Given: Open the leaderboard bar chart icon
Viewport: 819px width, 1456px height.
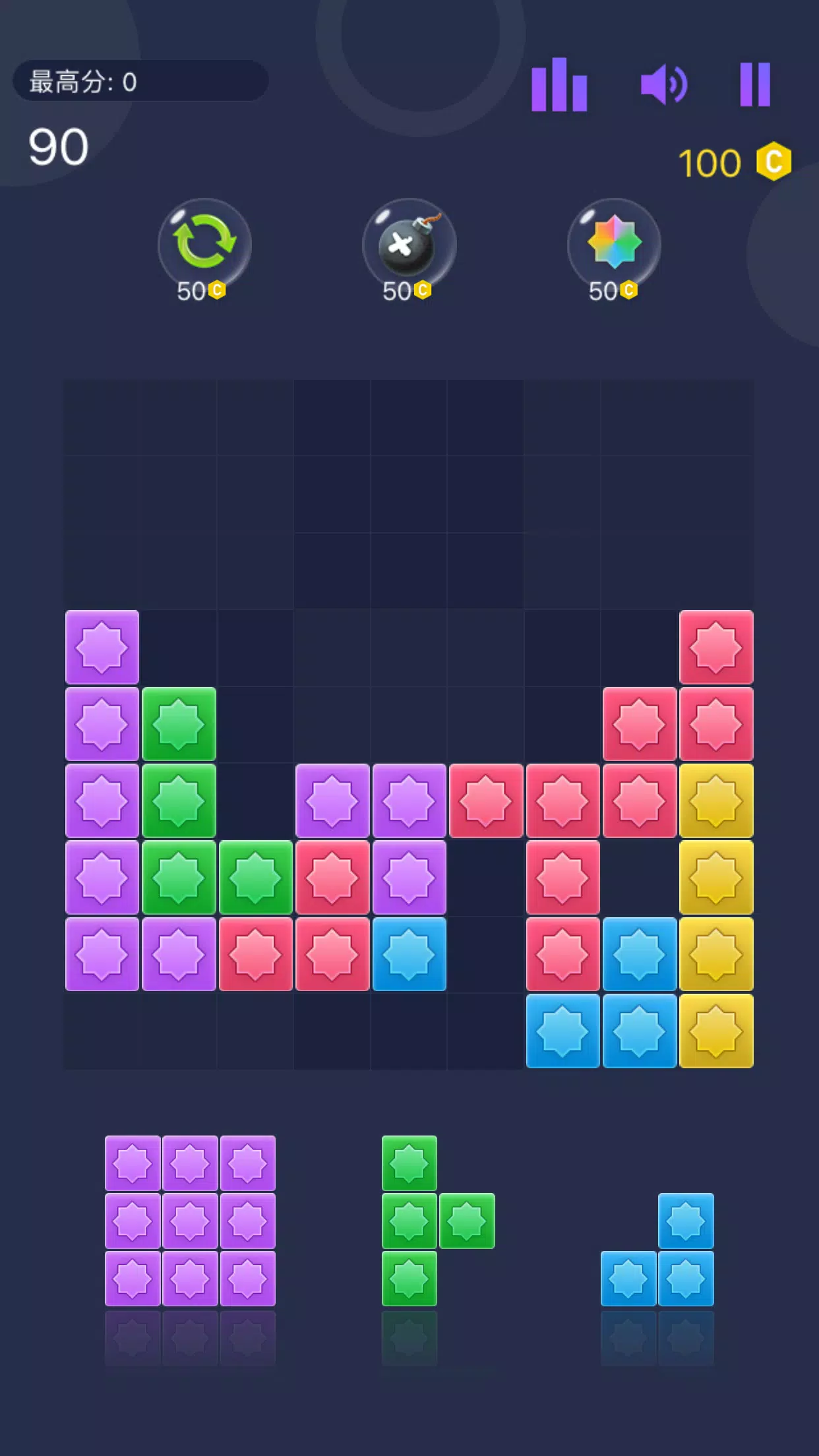Looking at the screenshot, I should (x=559, y=85).
